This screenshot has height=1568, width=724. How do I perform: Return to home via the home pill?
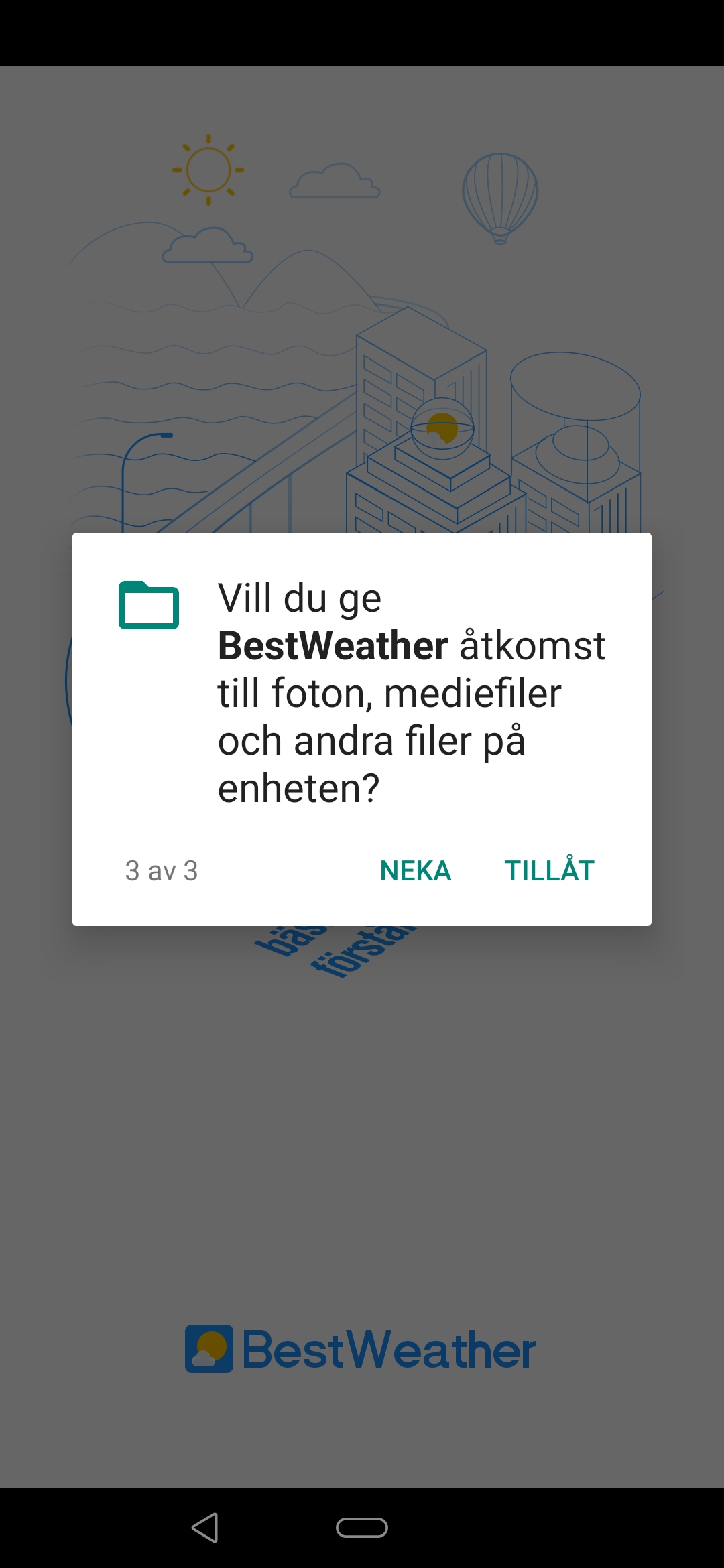[362, 1528]
